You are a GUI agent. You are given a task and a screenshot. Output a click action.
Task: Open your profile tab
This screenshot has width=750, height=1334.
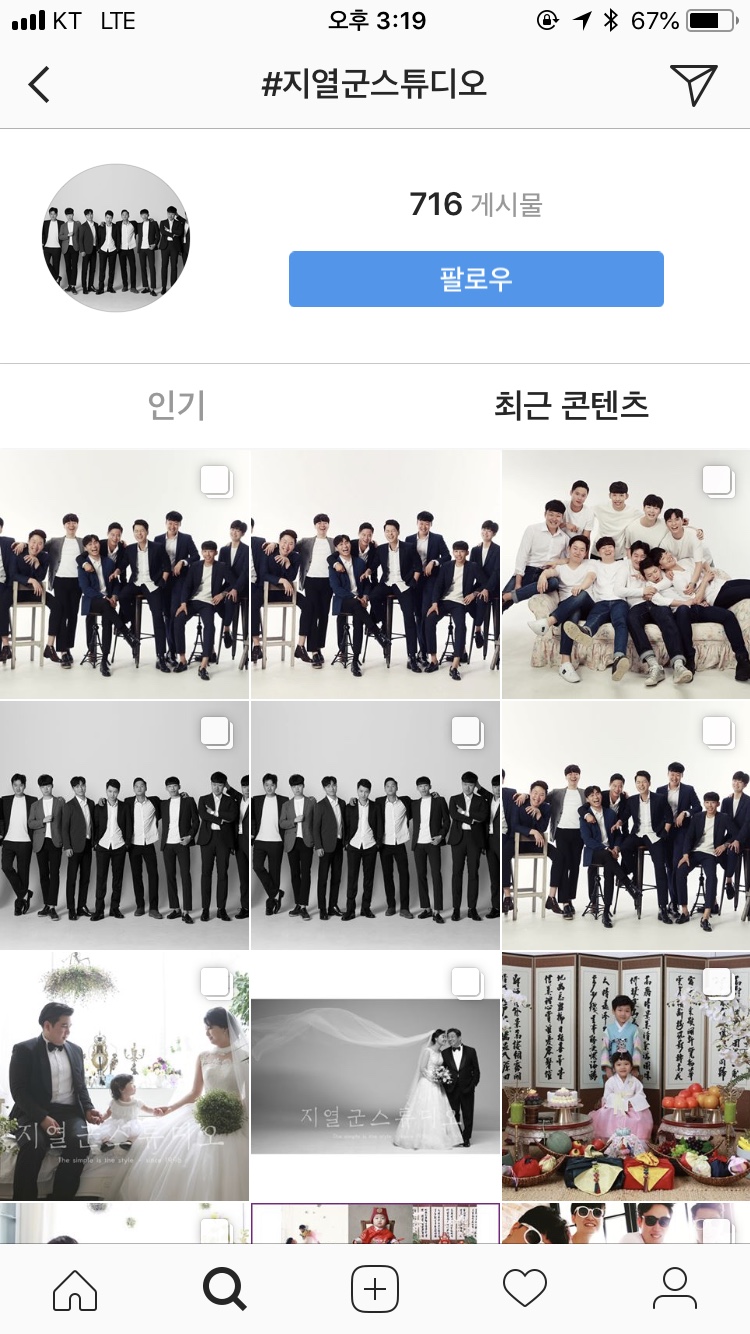click(675, 1289)
